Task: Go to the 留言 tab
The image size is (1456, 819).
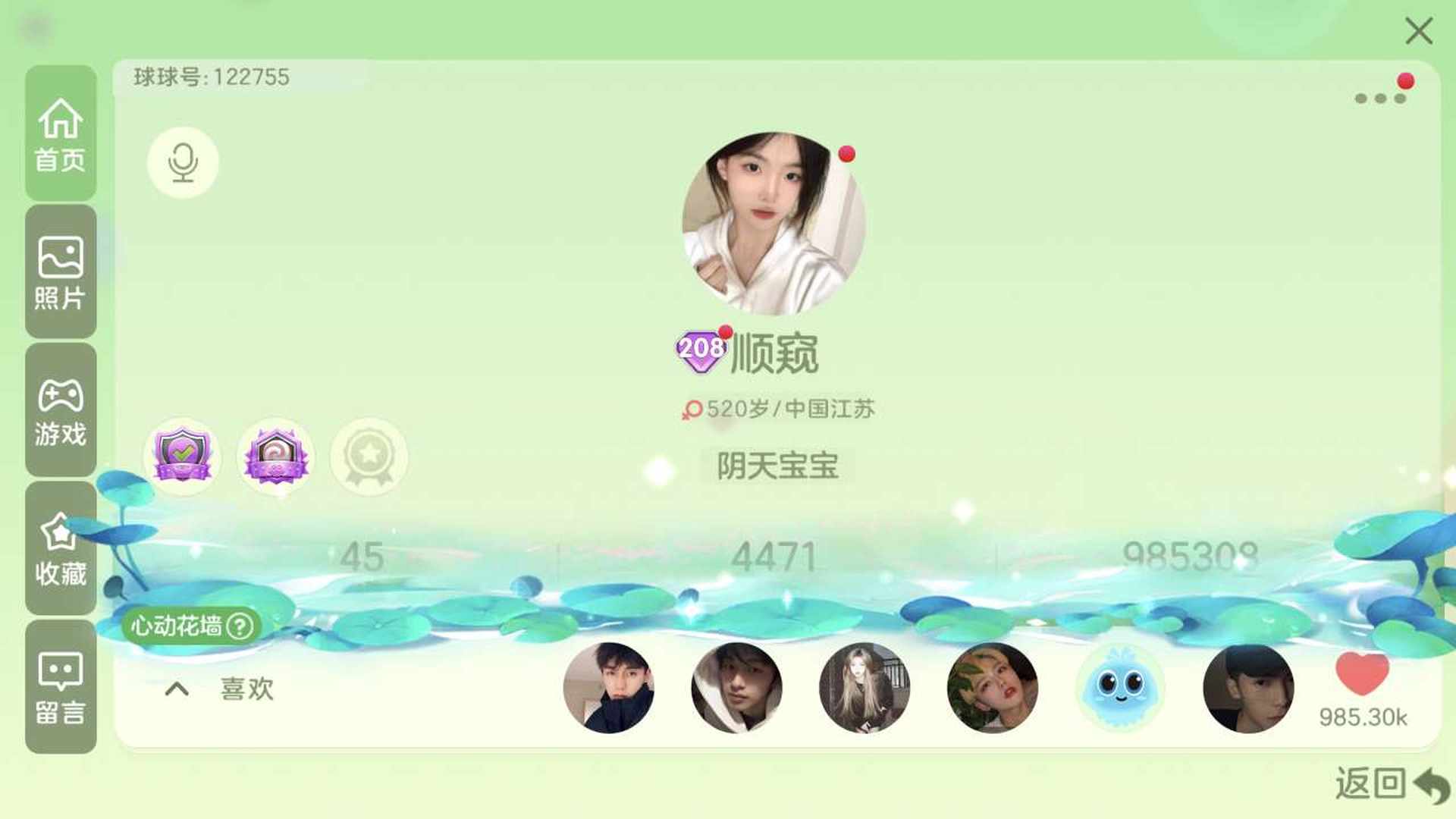Action: 61,687
